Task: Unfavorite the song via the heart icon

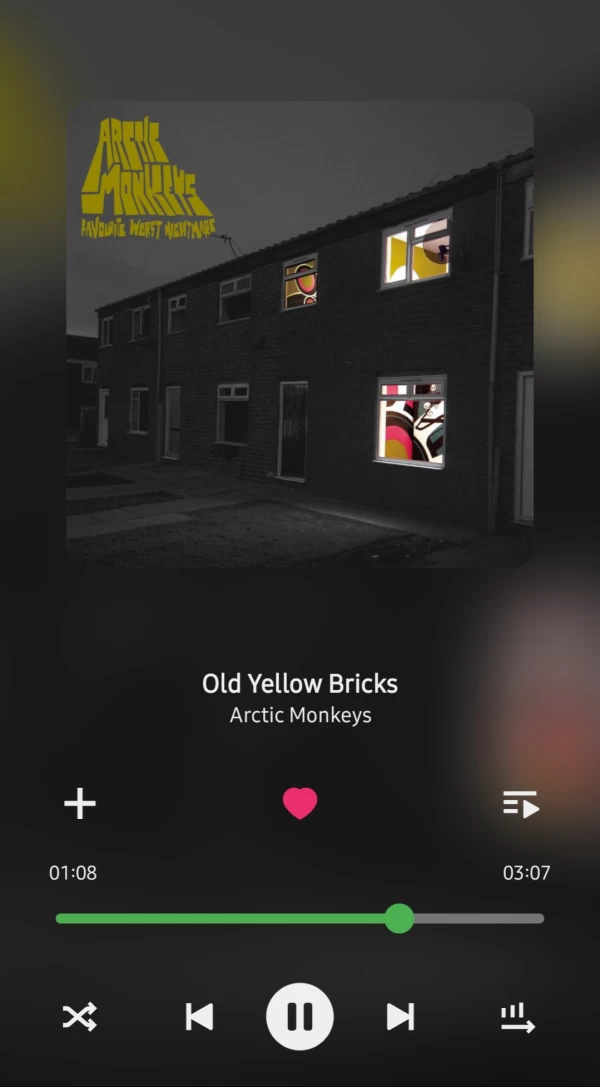Action: [x=300, y=803]
